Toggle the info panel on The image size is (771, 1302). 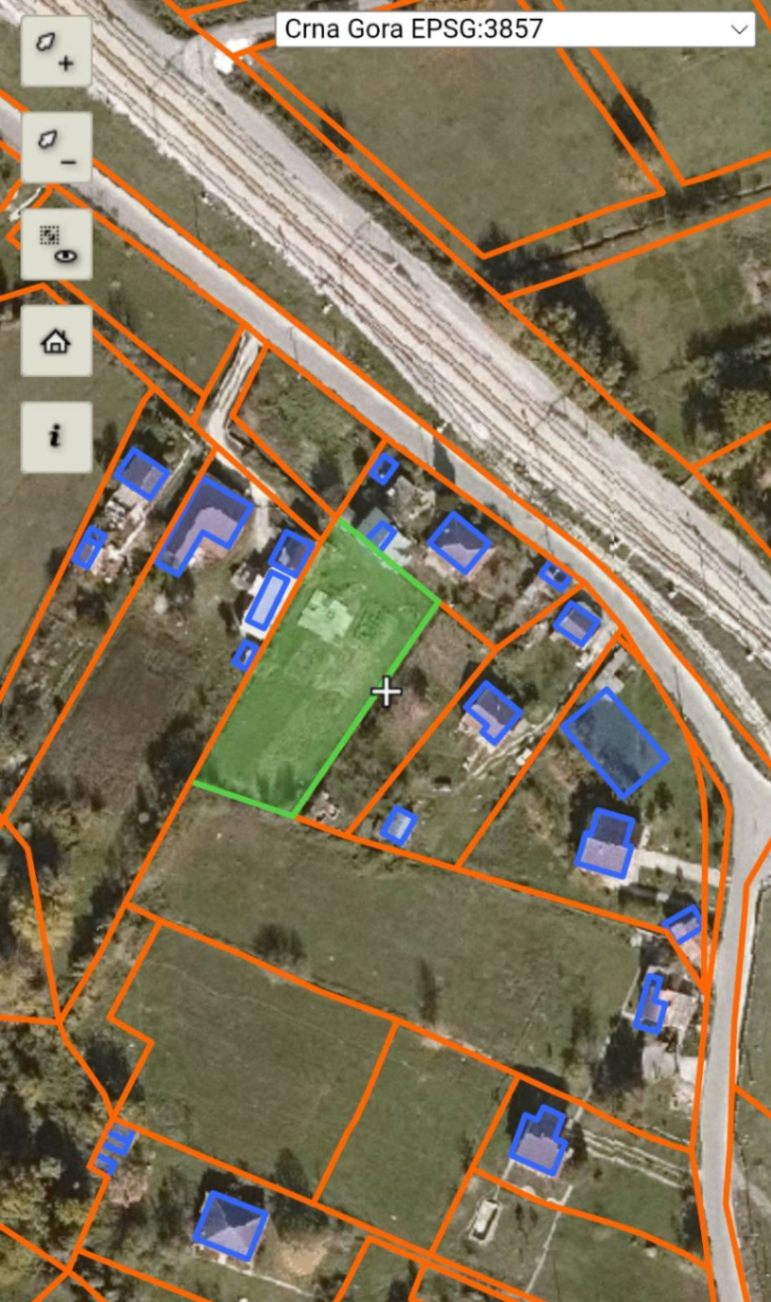[x=55, y=434]
